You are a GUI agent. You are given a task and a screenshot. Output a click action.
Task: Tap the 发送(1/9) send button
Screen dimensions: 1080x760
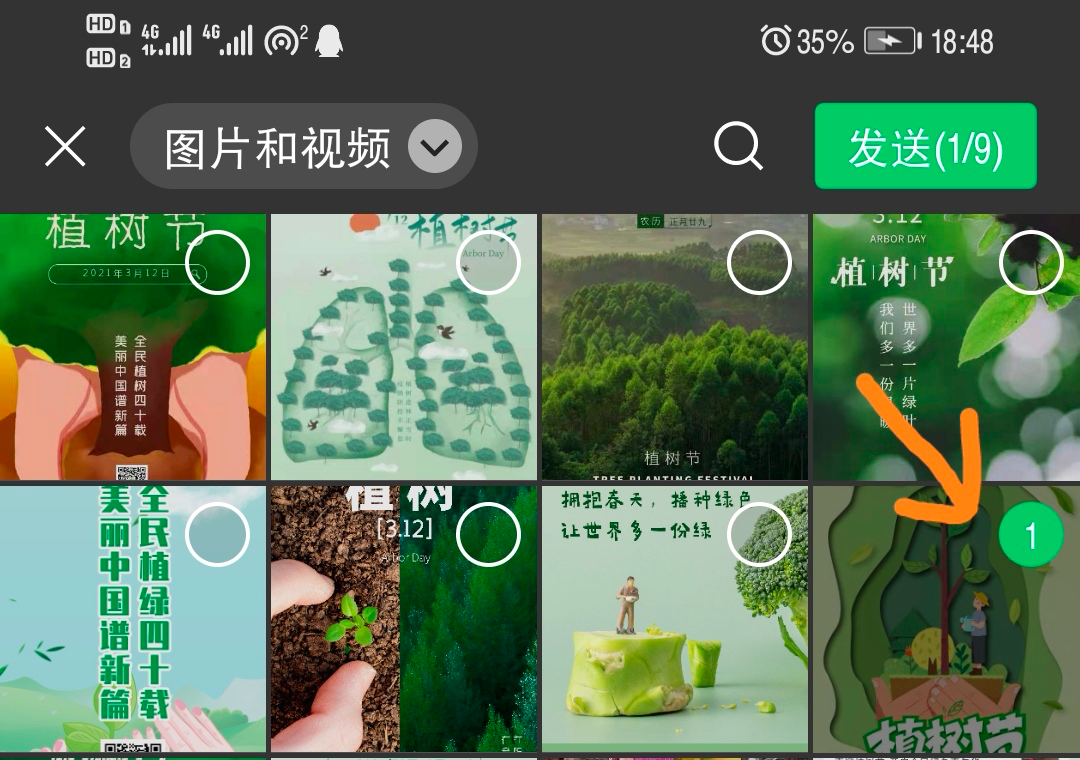925,147
